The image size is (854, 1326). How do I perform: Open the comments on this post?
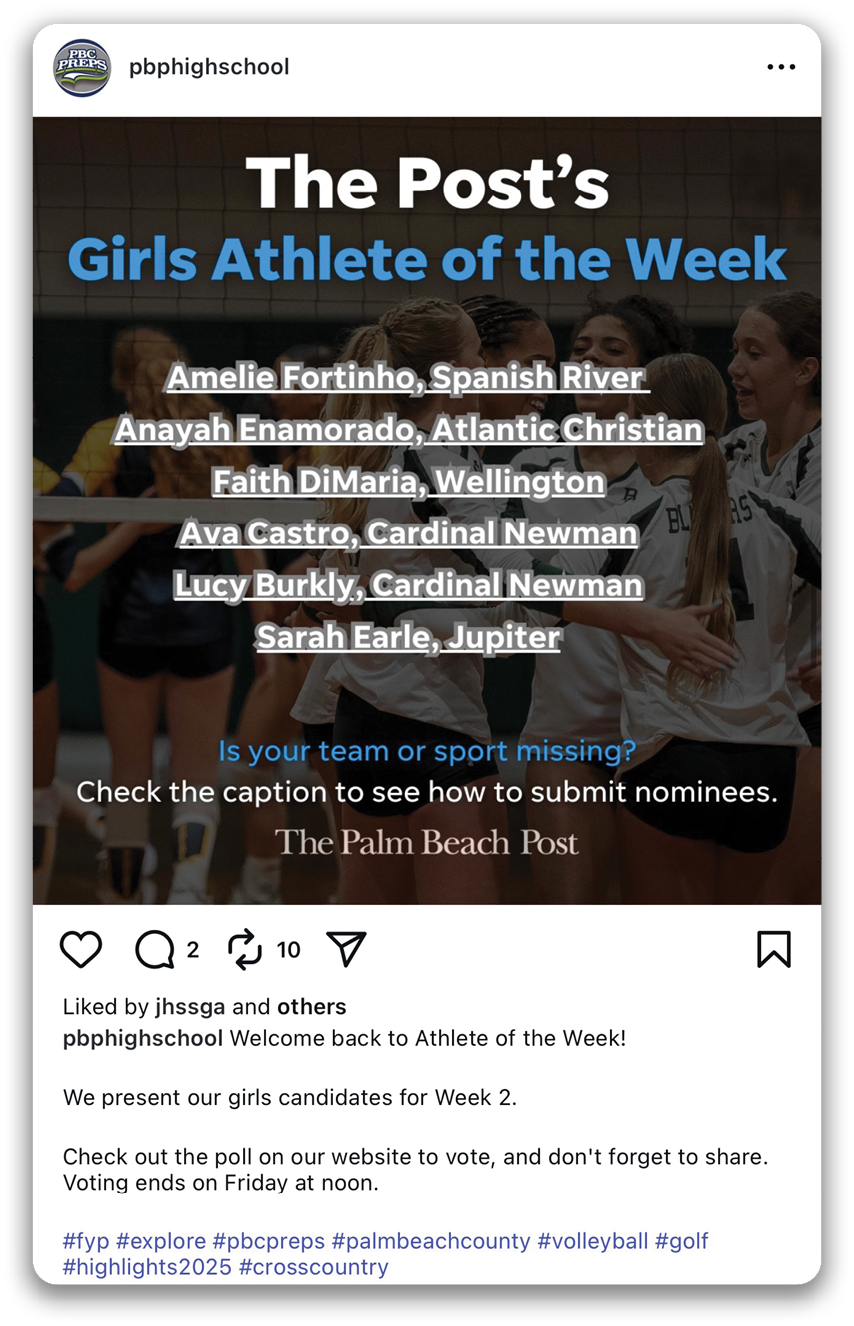pos(155,949)
